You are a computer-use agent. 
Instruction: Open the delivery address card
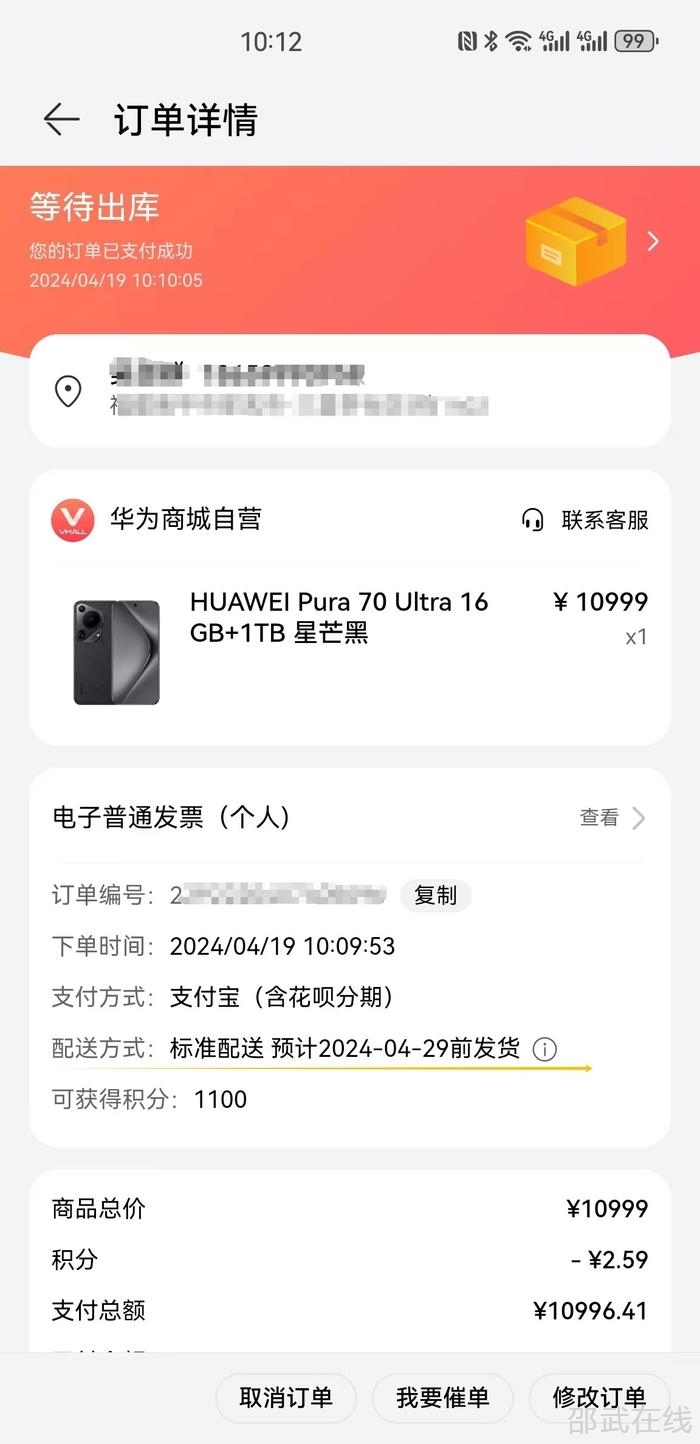tap(349, 391)
